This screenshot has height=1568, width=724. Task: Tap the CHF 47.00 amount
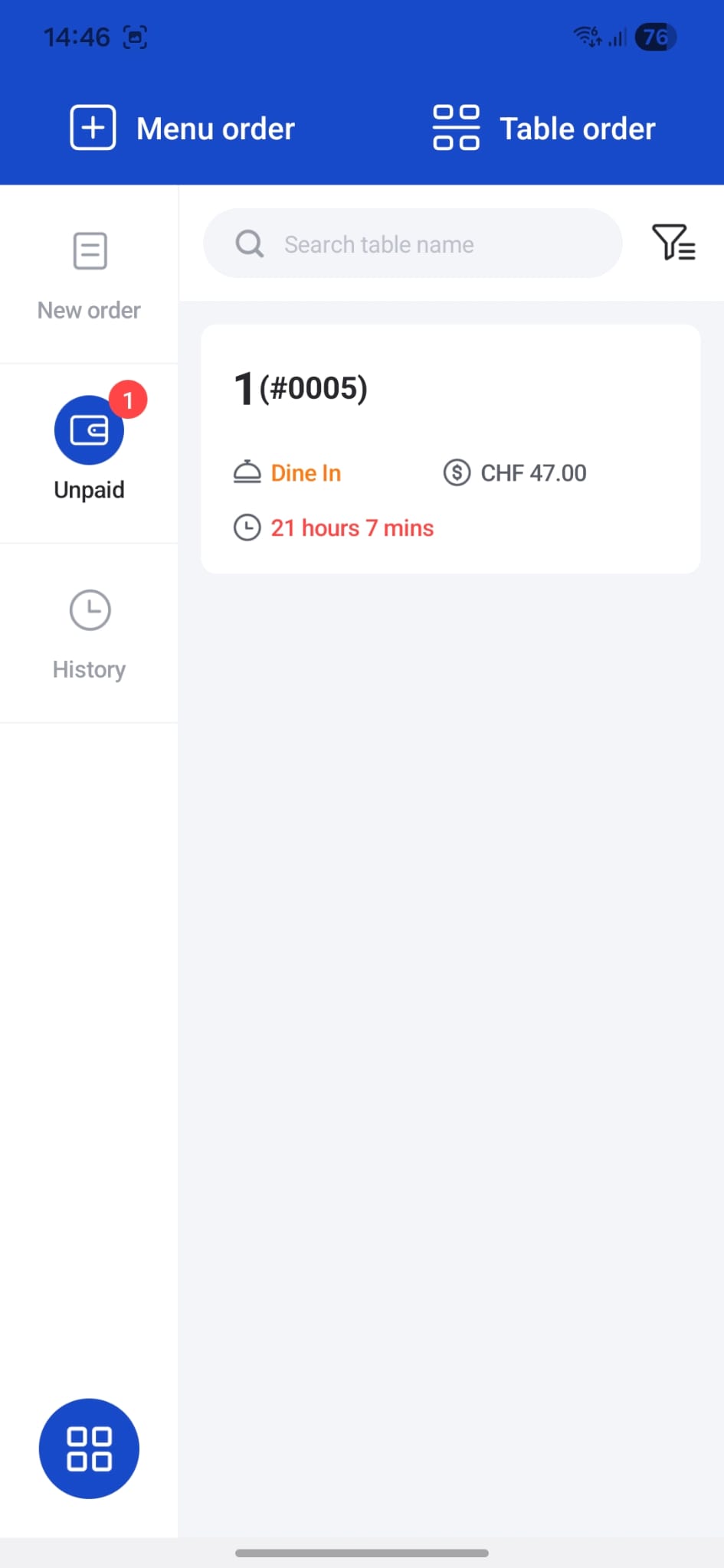pos(532,472)
